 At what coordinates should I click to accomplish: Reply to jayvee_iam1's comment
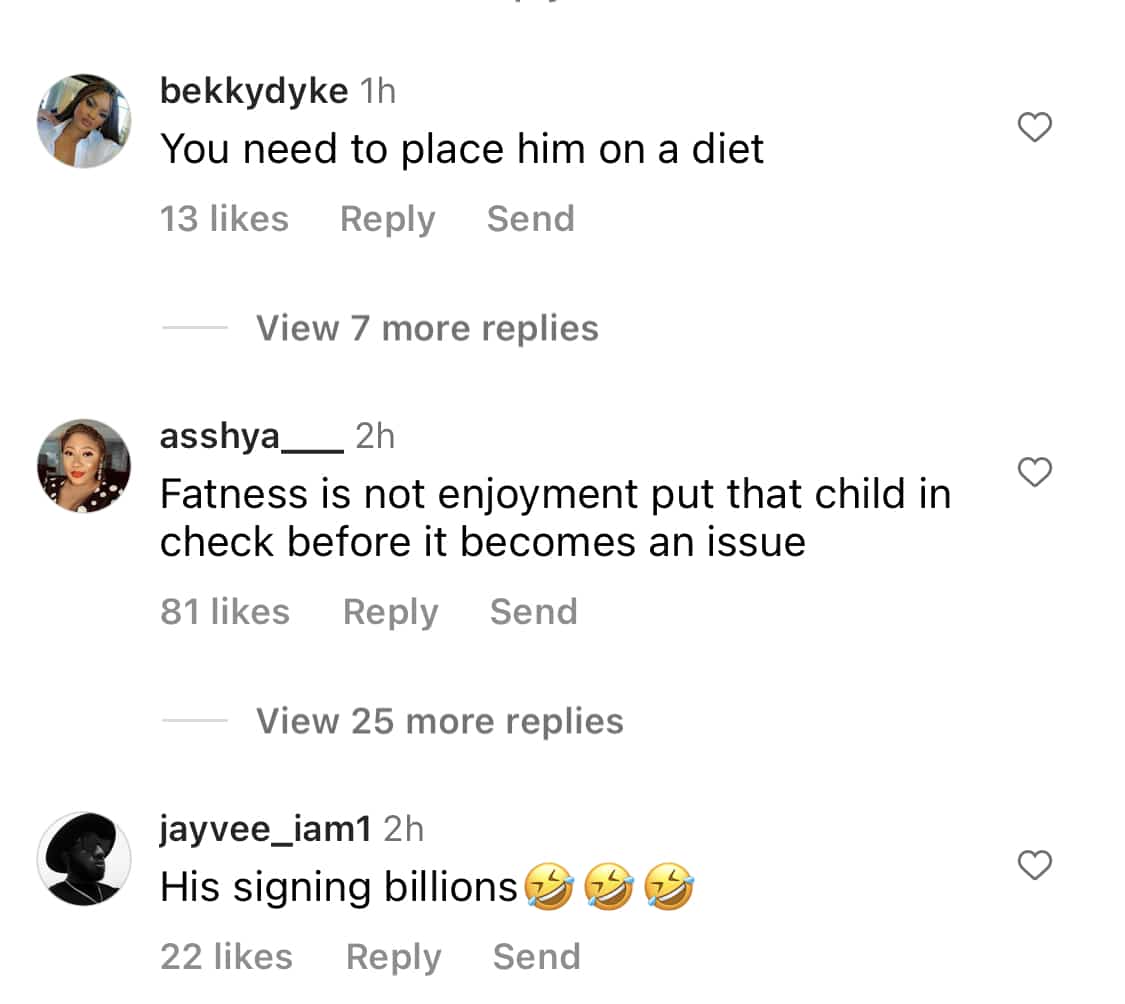click(393, 957)
